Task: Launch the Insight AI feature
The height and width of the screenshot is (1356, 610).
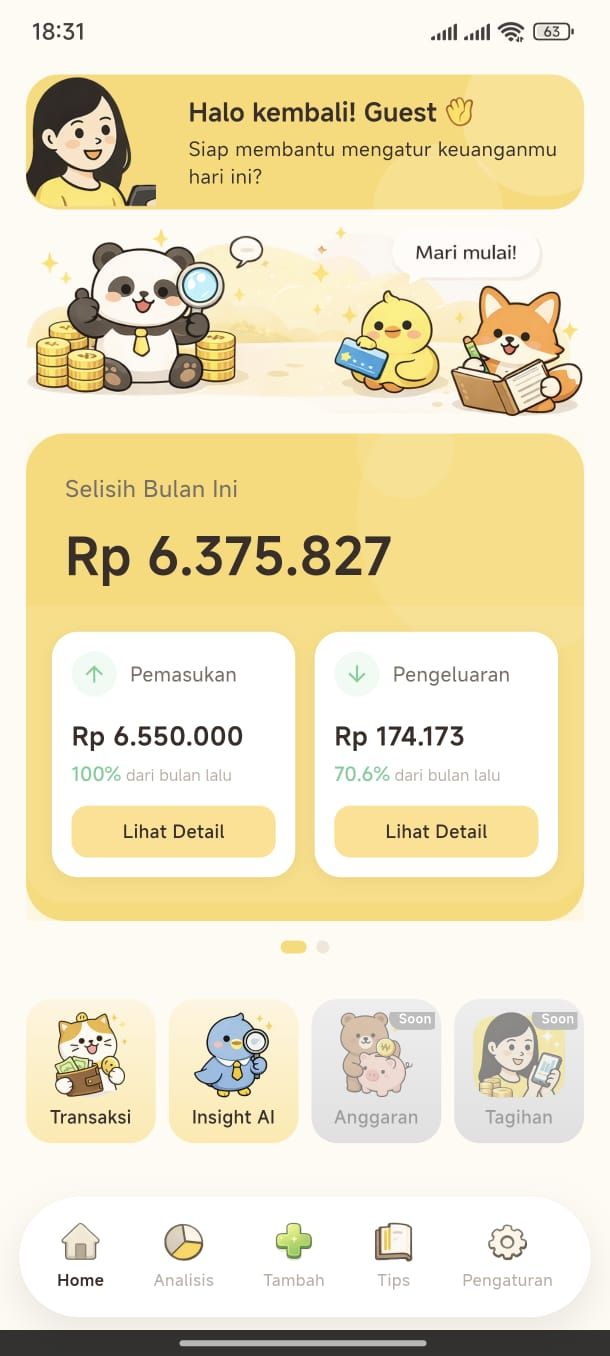Action: (x=233, y=1070)
